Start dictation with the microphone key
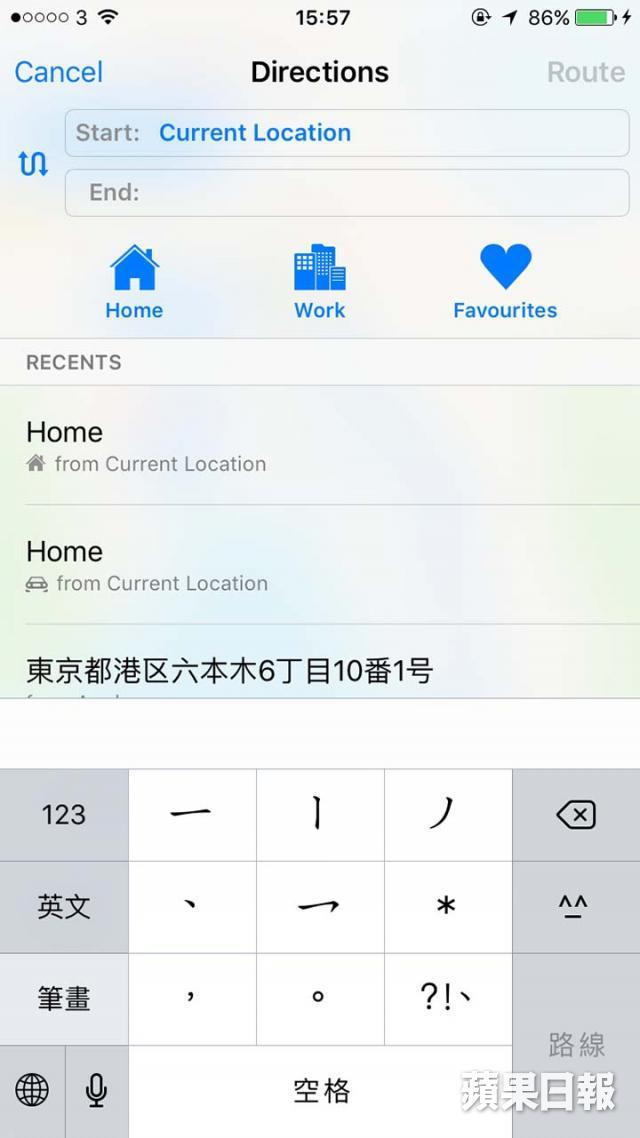This screenshot has width=640, height=1138. point(97,1091)
